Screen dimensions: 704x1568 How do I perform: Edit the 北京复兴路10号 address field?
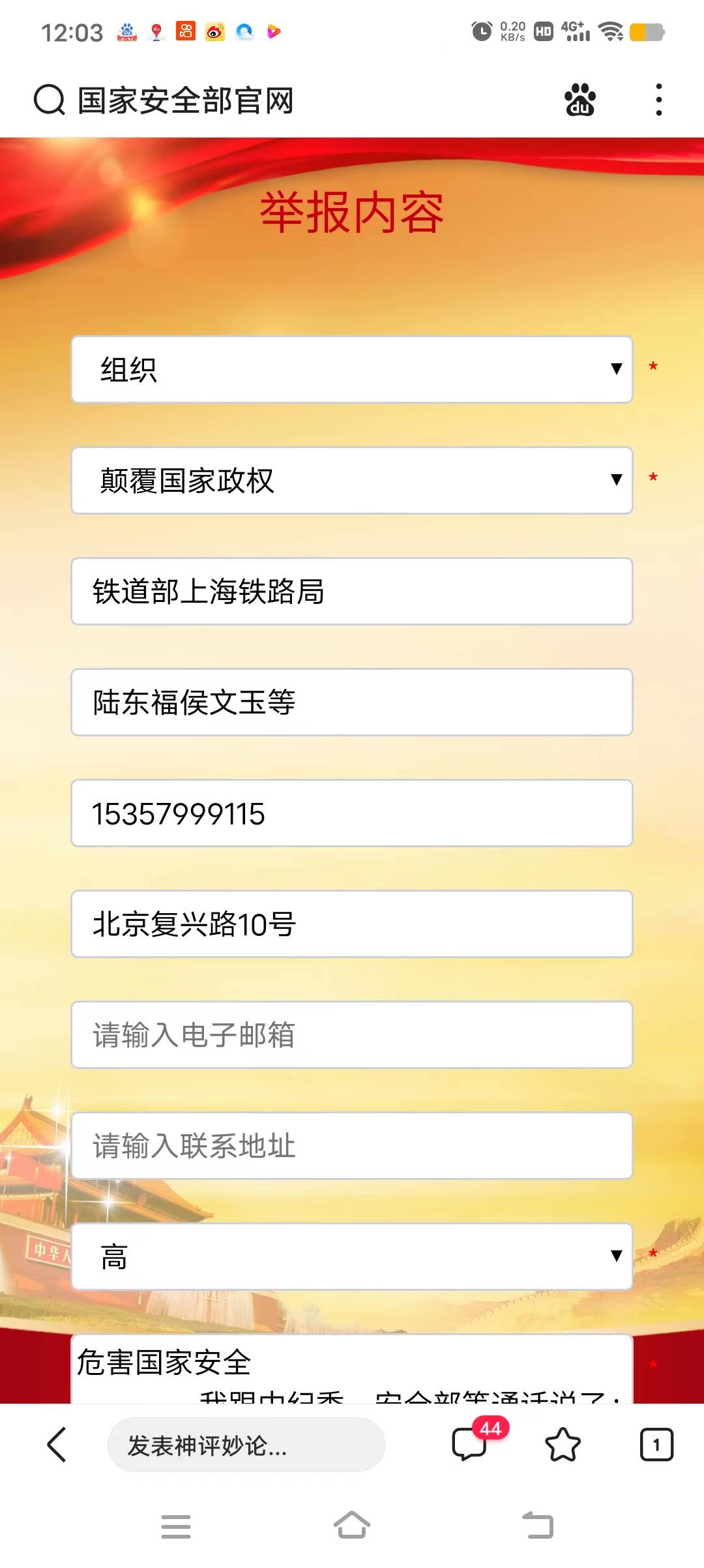coord(352,924)
